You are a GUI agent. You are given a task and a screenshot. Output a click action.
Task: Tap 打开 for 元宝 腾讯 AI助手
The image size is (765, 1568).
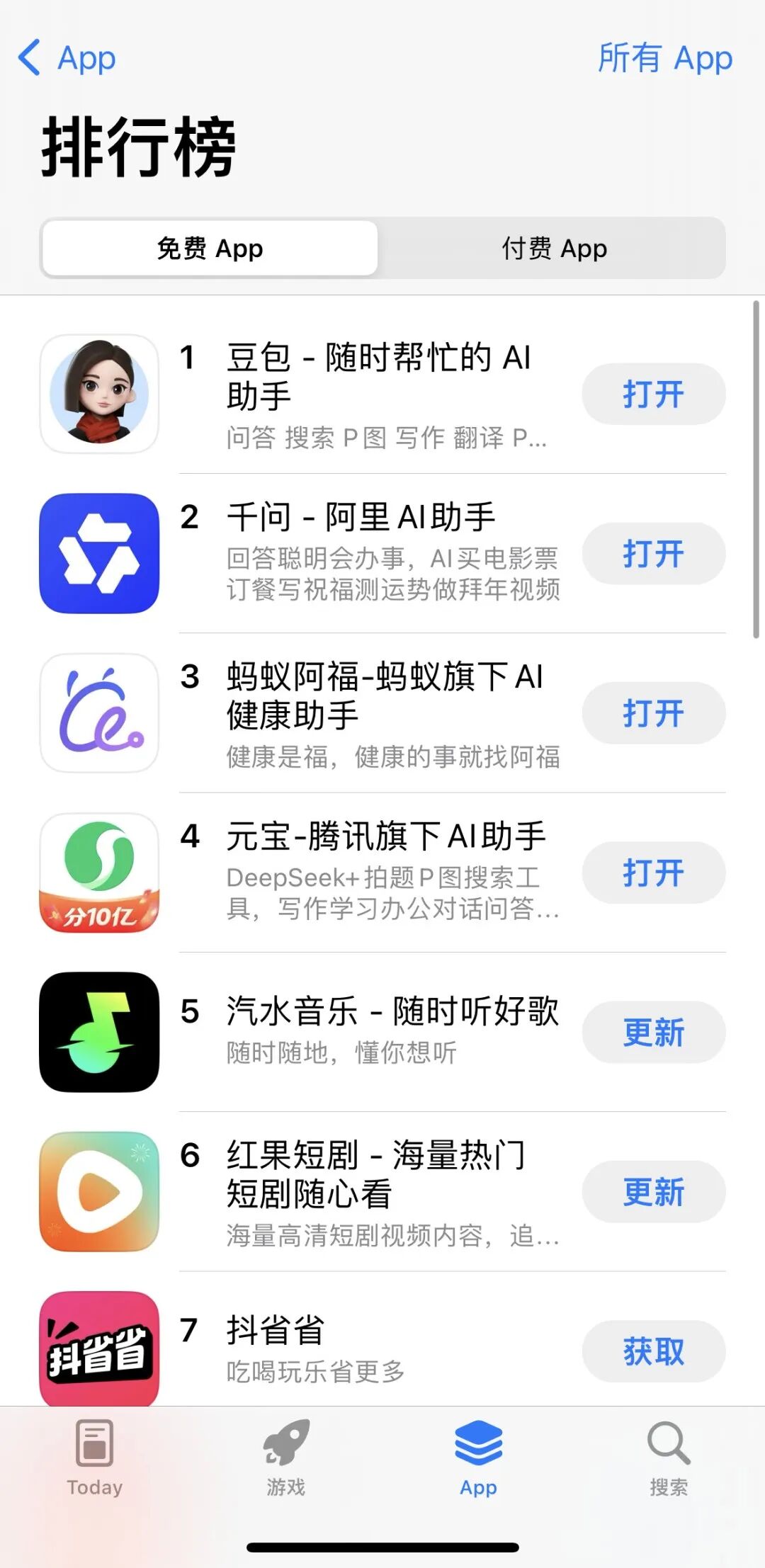pos(653,873)
